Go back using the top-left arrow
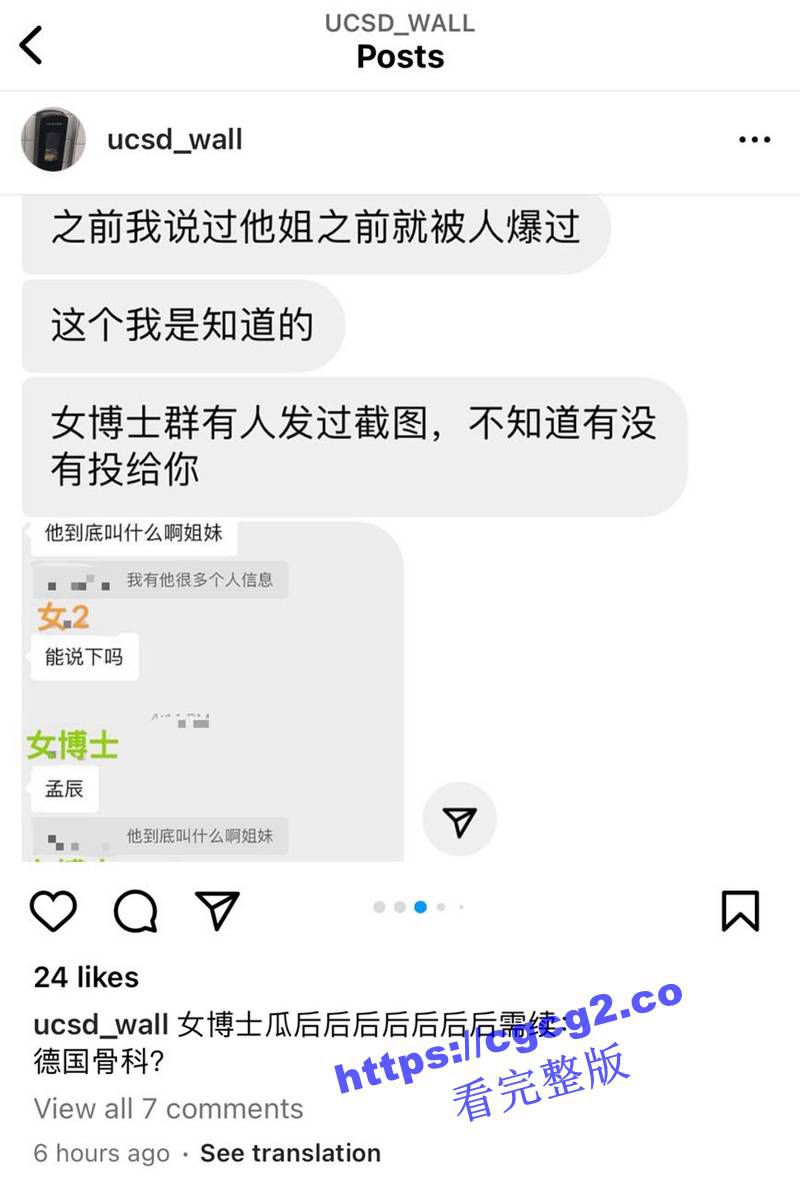 pyautogui.click(x=32, y=45)
